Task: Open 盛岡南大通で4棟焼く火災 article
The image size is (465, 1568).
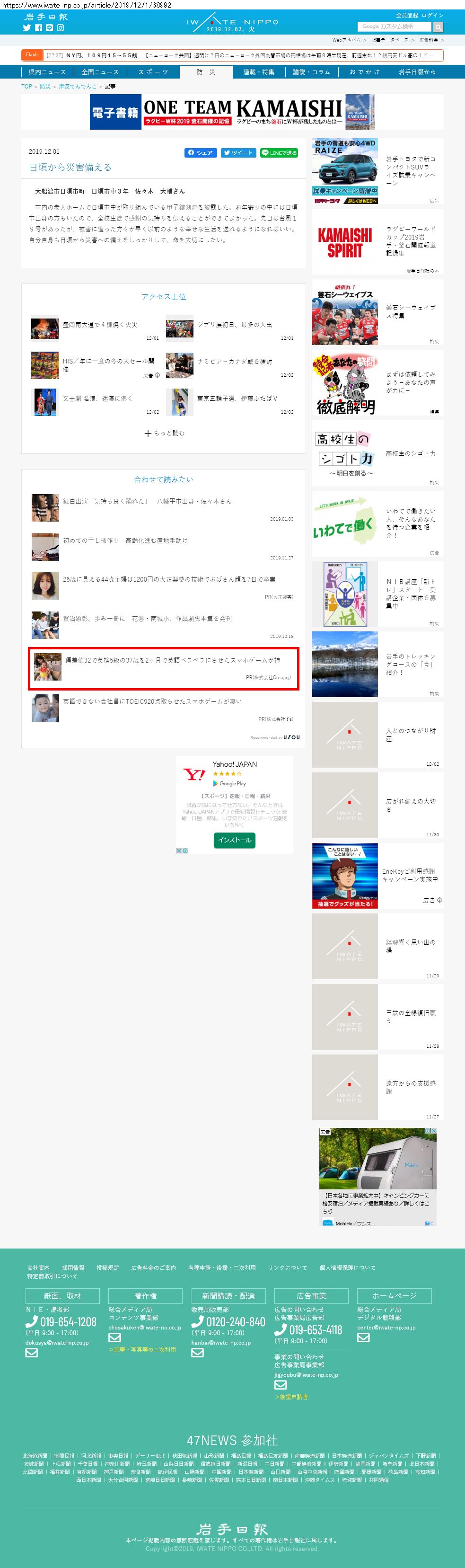Action: click(x=100, y=324)
